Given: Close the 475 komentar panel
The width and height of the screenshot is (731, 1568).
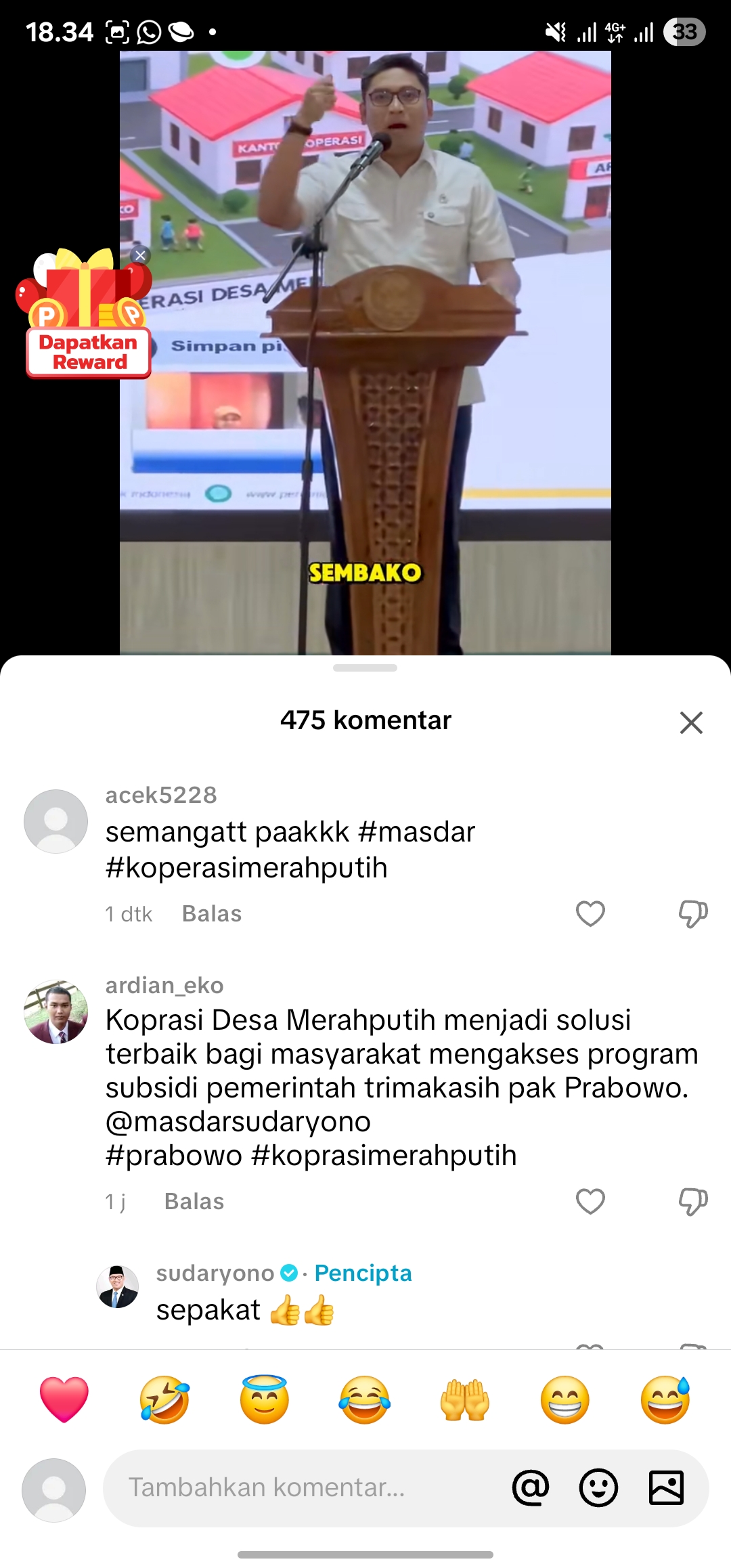Looking at the screenshot, I should tap(691, 722).
